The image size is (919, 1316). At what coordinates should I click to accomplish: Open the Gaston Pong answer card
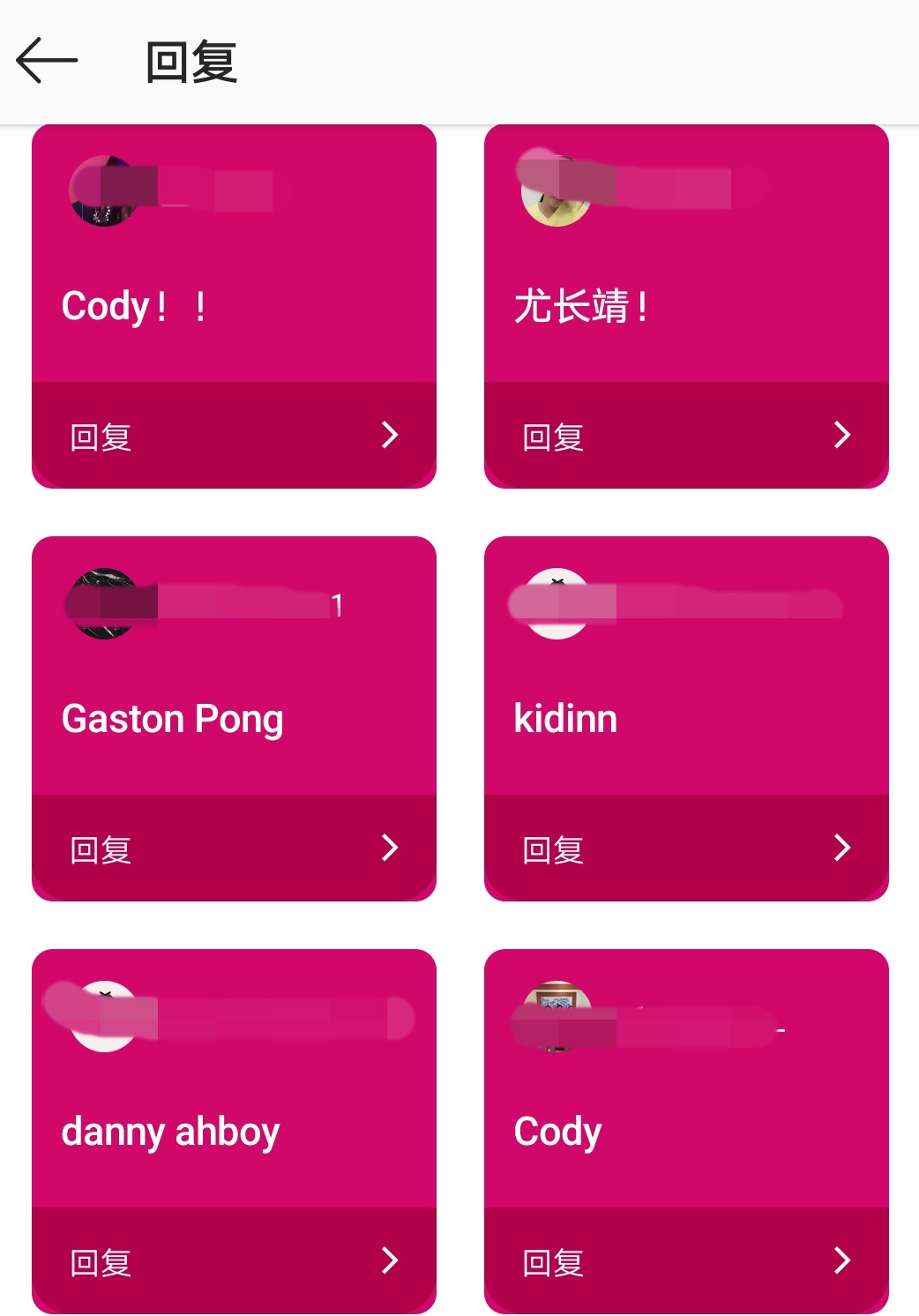tap(234, 697)
